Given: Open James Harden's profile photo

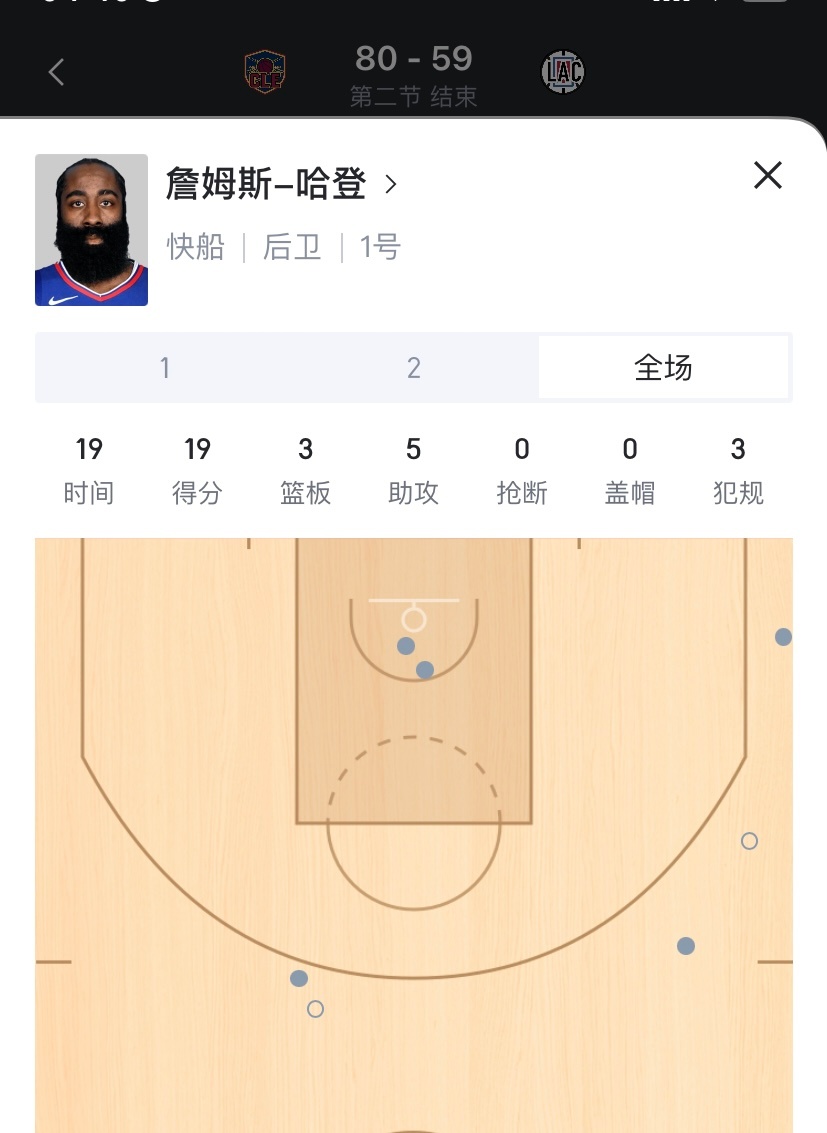Looking at the screenshot, I should [x=91, y=230].
